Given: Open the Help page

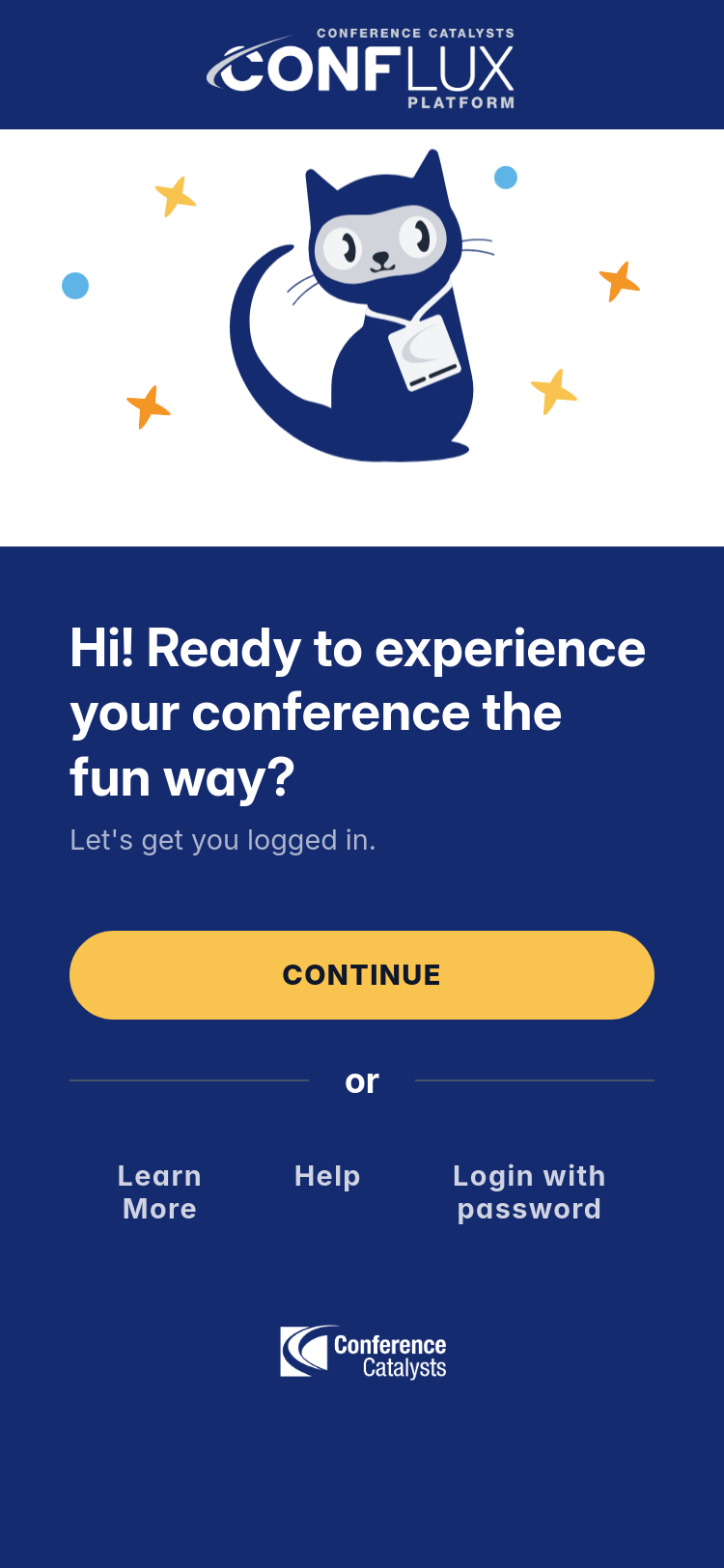Looking at the screenshot, I should click(x=326, y=1176).
